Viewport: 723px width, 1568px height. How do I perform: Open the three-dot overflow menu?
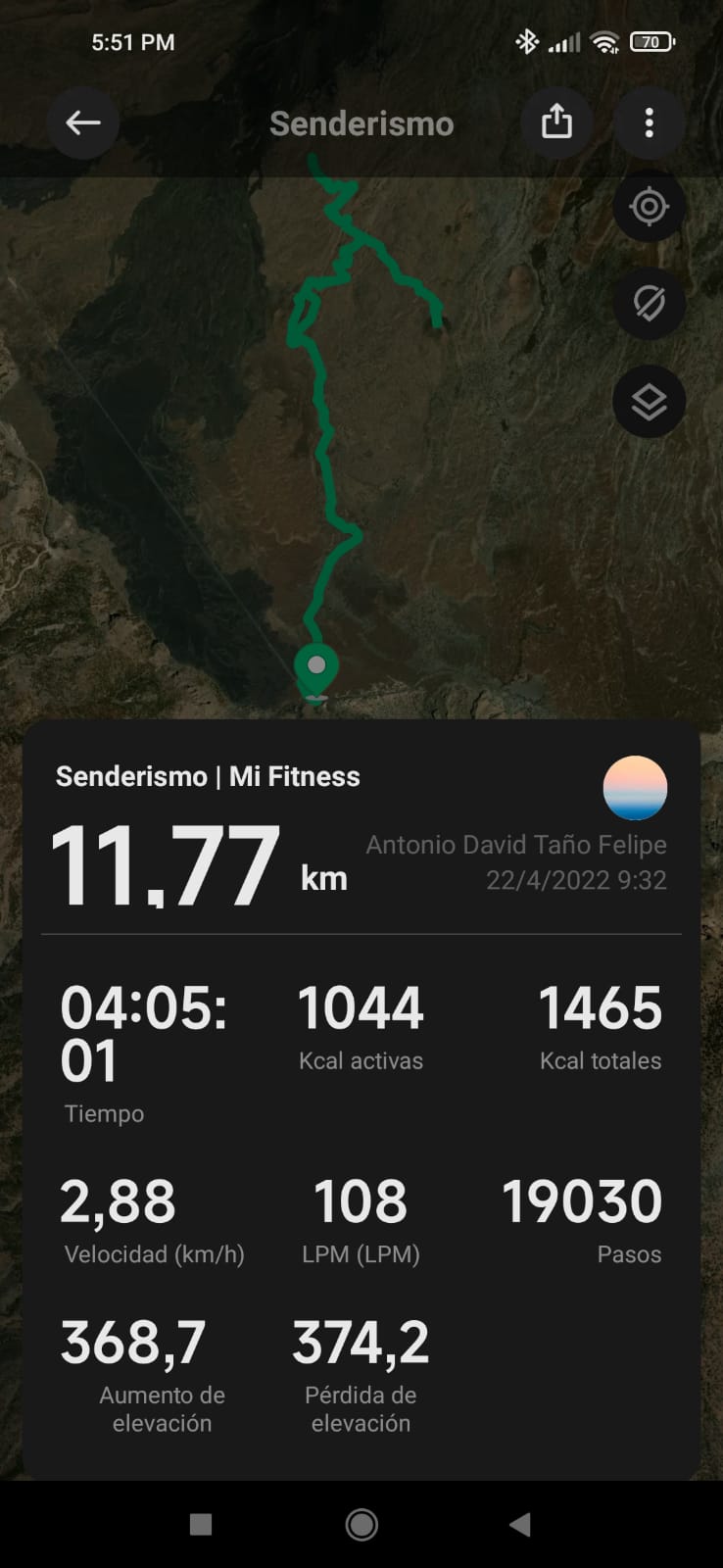[x=649, y=122]
